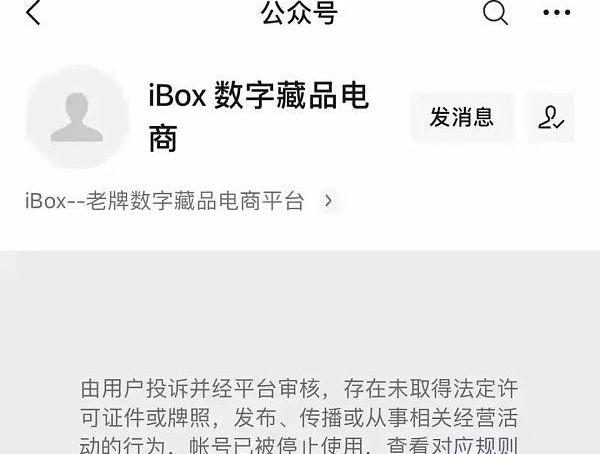Open search in the official account

click(x=495, y=13)
